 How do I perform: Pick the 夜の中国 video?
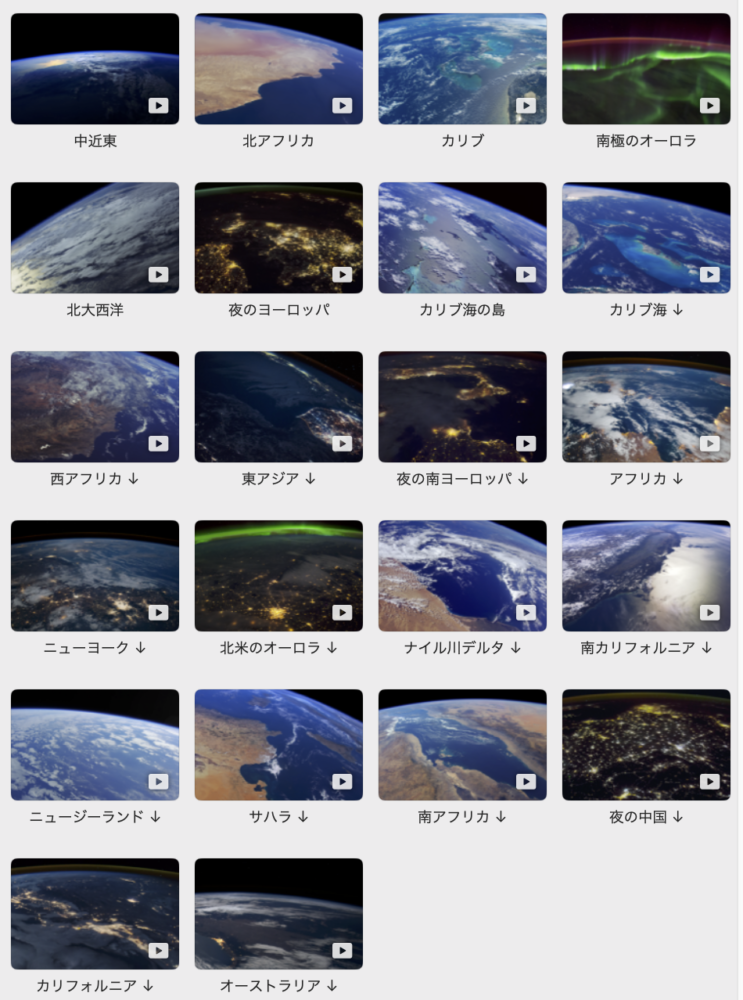646,745
